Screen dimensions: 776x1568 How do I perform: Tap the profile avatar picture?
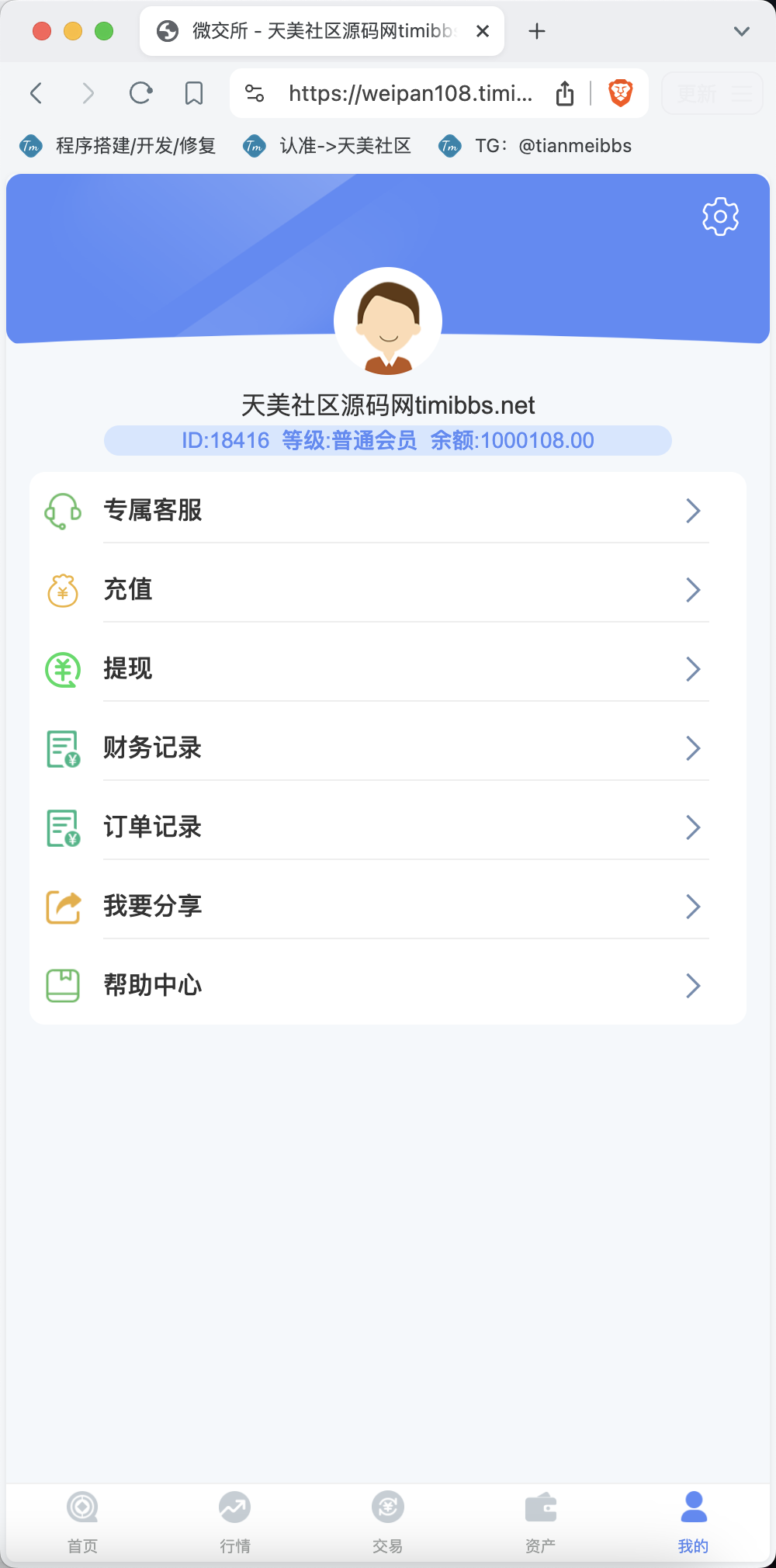pyautogui.click(x=388, y=321)
